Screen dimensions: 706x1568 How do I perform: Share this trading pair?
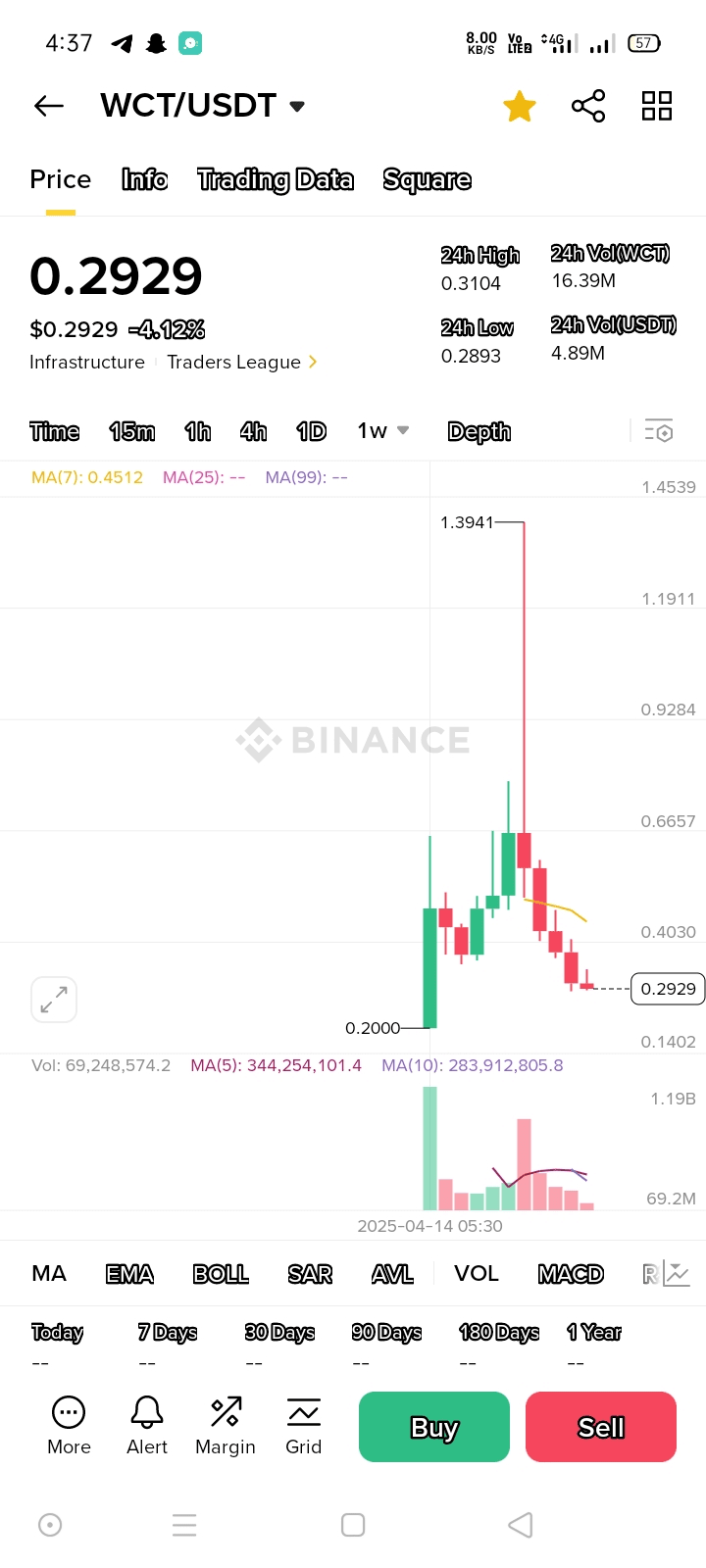(x=588, y=106)
